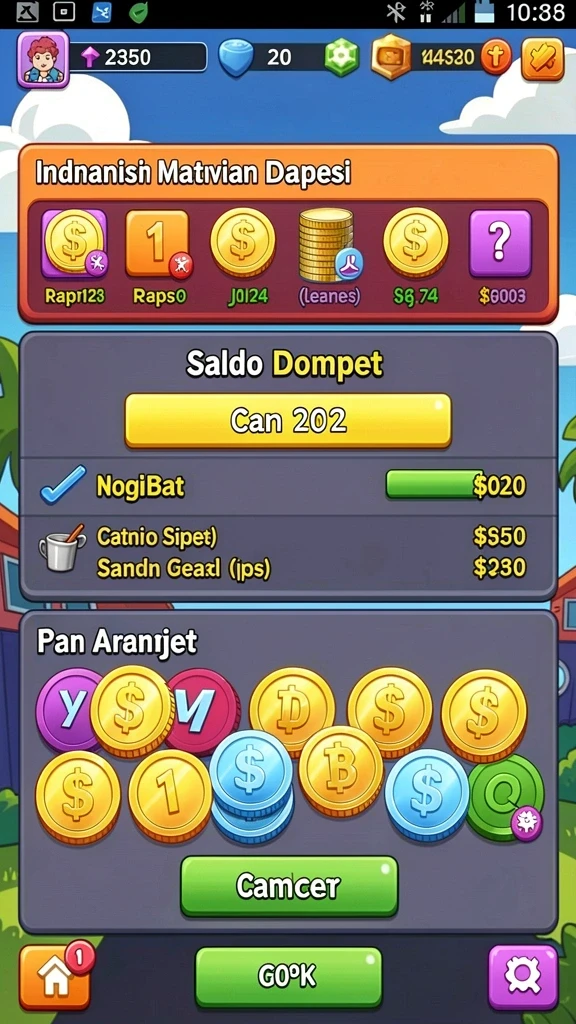
Task: Open the Catnio Sipet row
Action: tap(288, 537)
